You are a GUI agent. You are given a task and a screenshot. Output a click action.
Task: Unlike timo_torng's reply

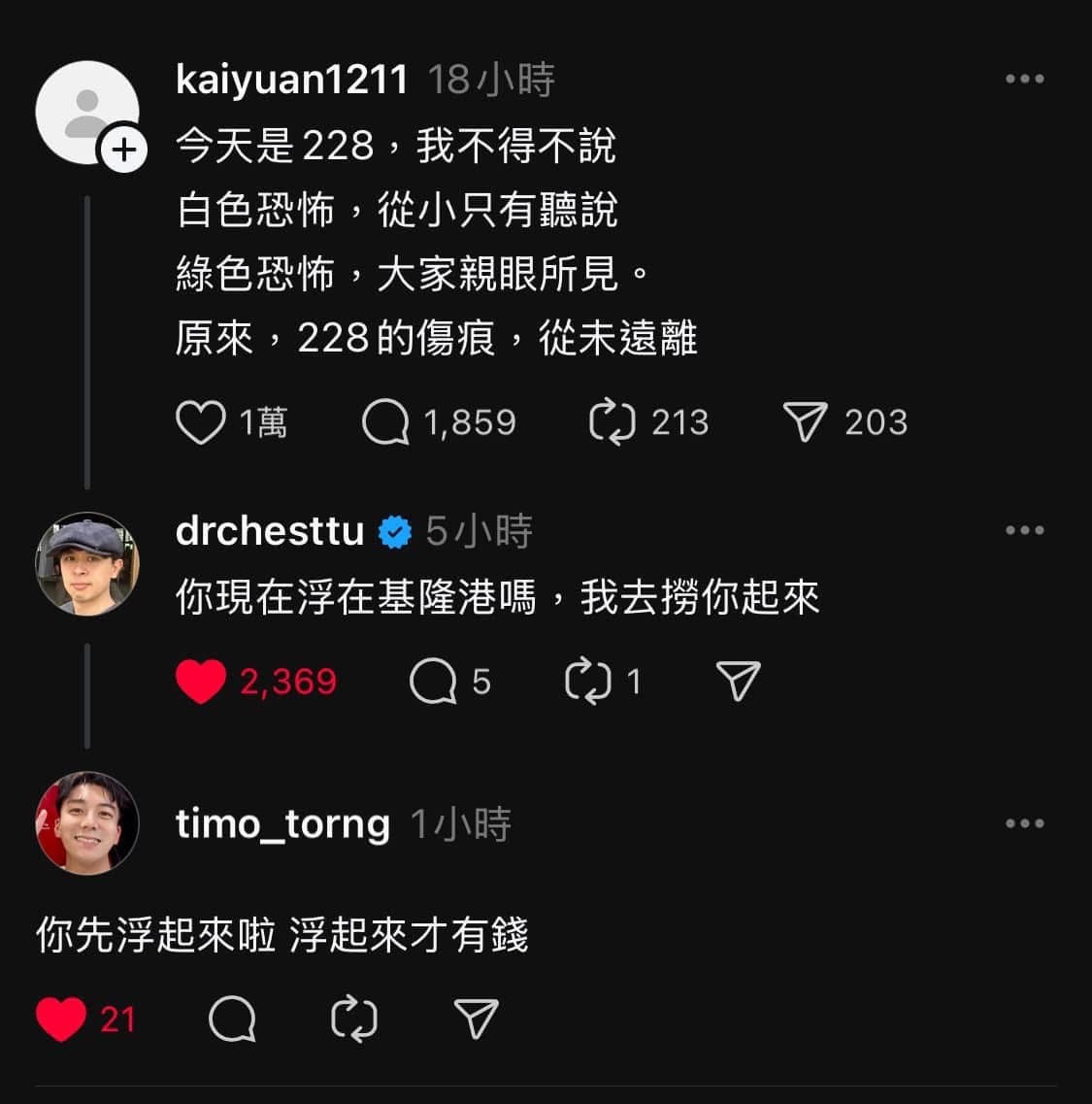point(61,1020)
